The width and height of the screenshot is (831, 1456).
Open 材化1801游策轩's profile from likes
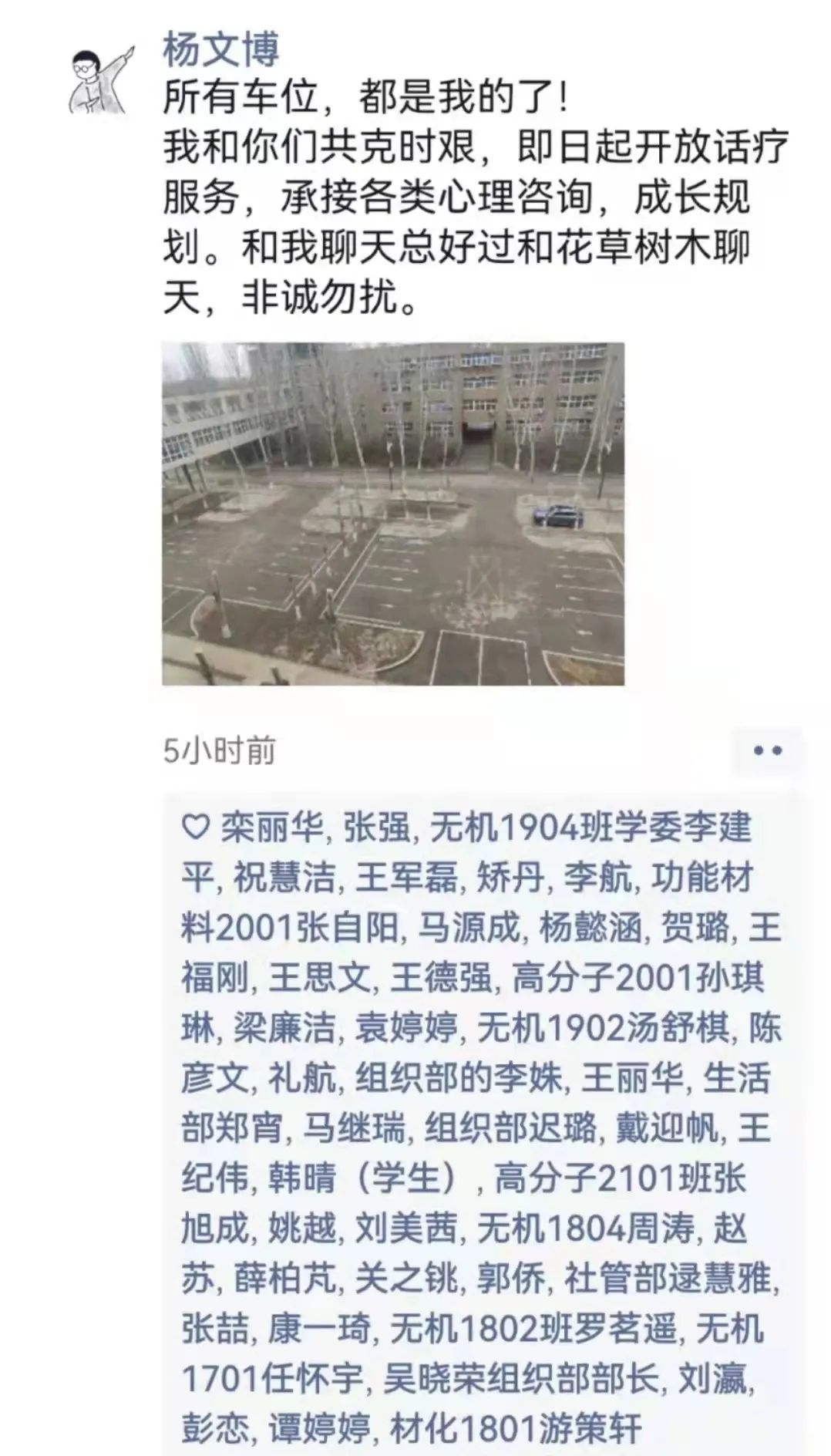tap(515, 1429)
